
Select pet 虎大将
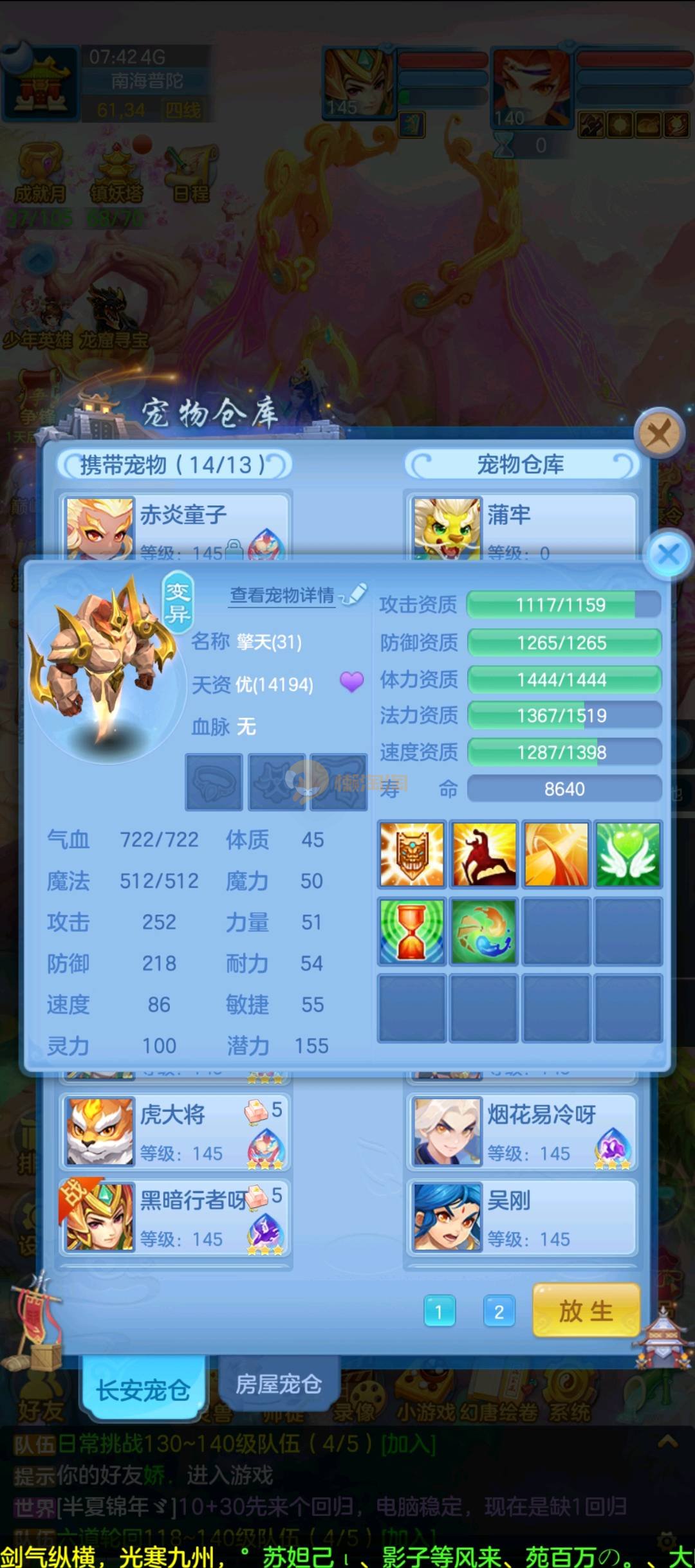[x=174, y=1131]
